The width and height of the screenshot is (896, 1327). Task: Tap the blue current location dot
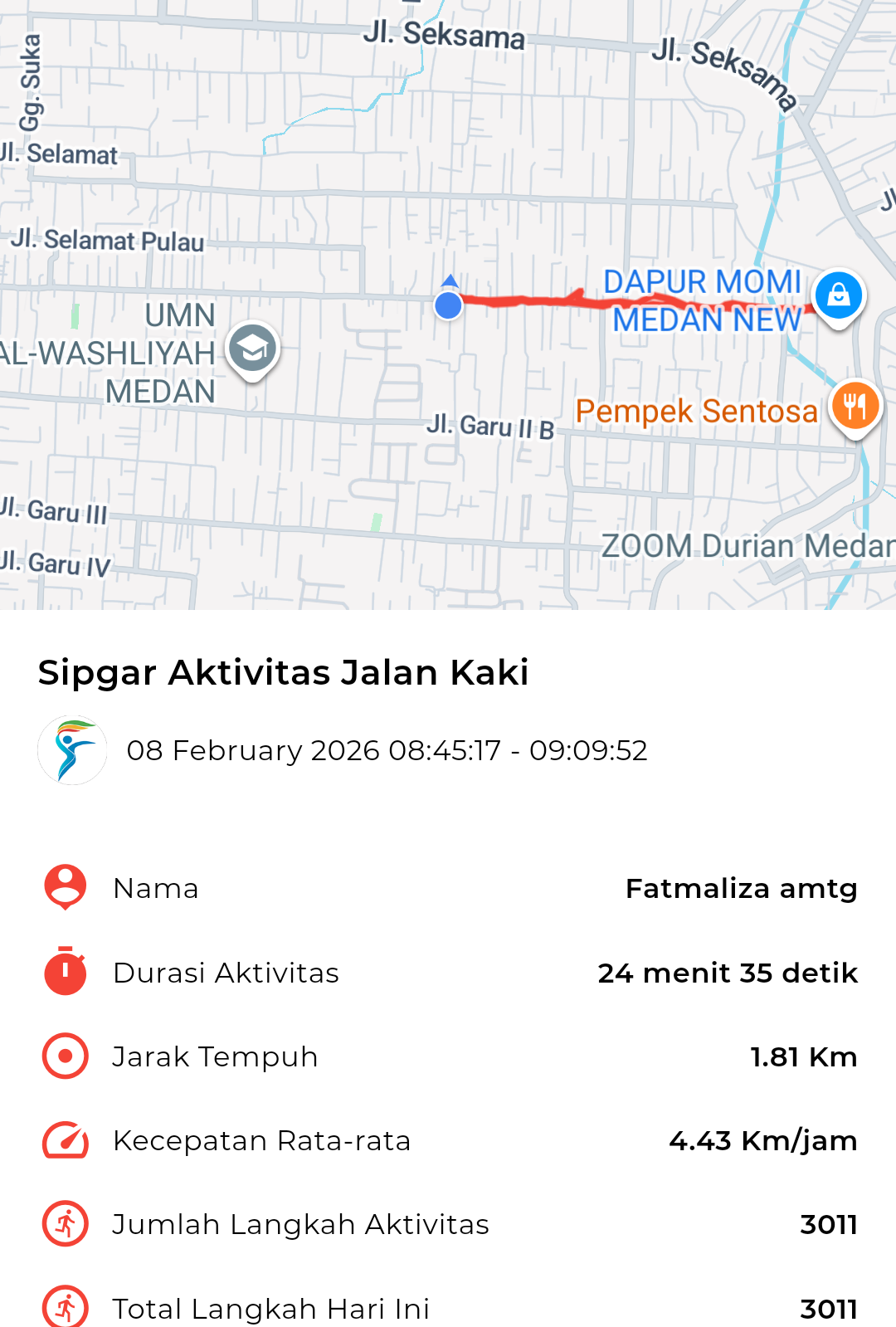pyautogui.click(x=448, y=305)
